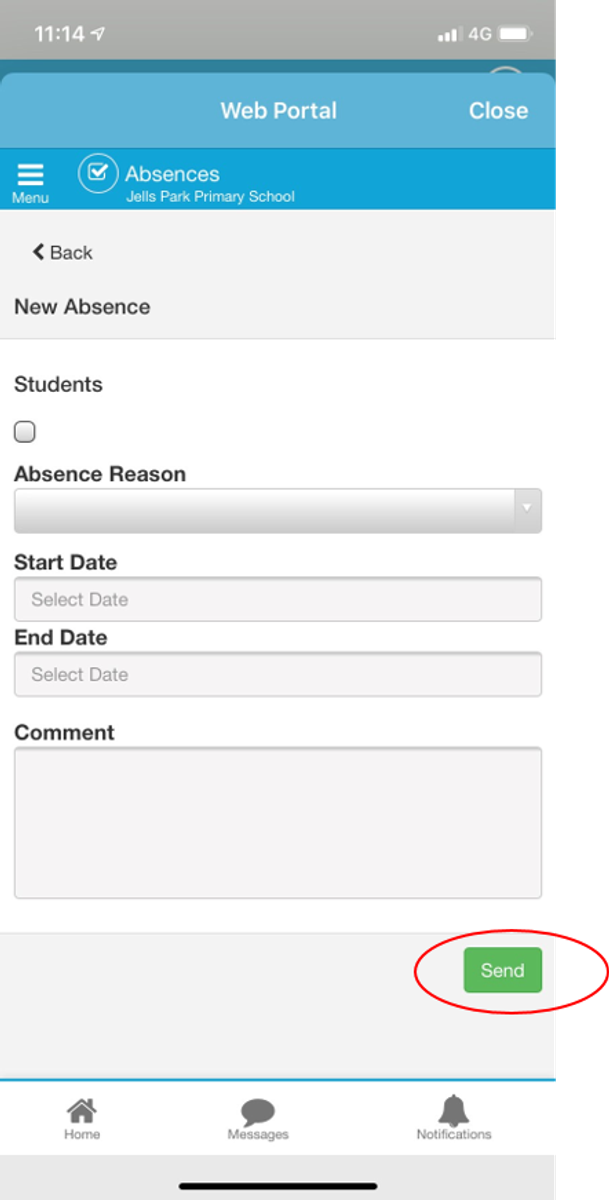Select an End Date
Image resolution: width=609 pixels, height=1200 pixels.
coord(278,674)
